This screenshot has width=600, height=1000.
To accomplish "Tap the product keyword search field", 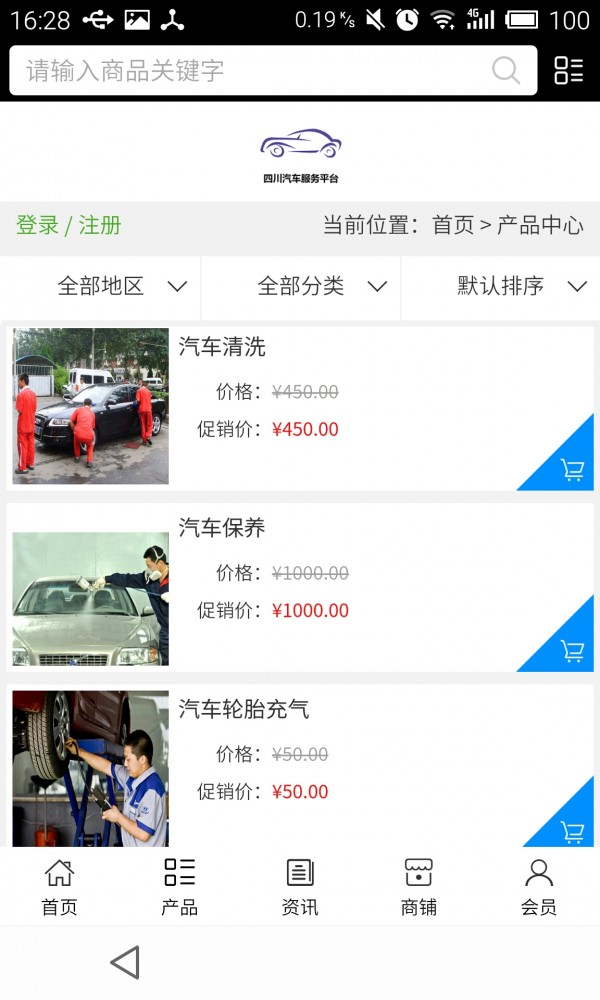I will (250, 70).
